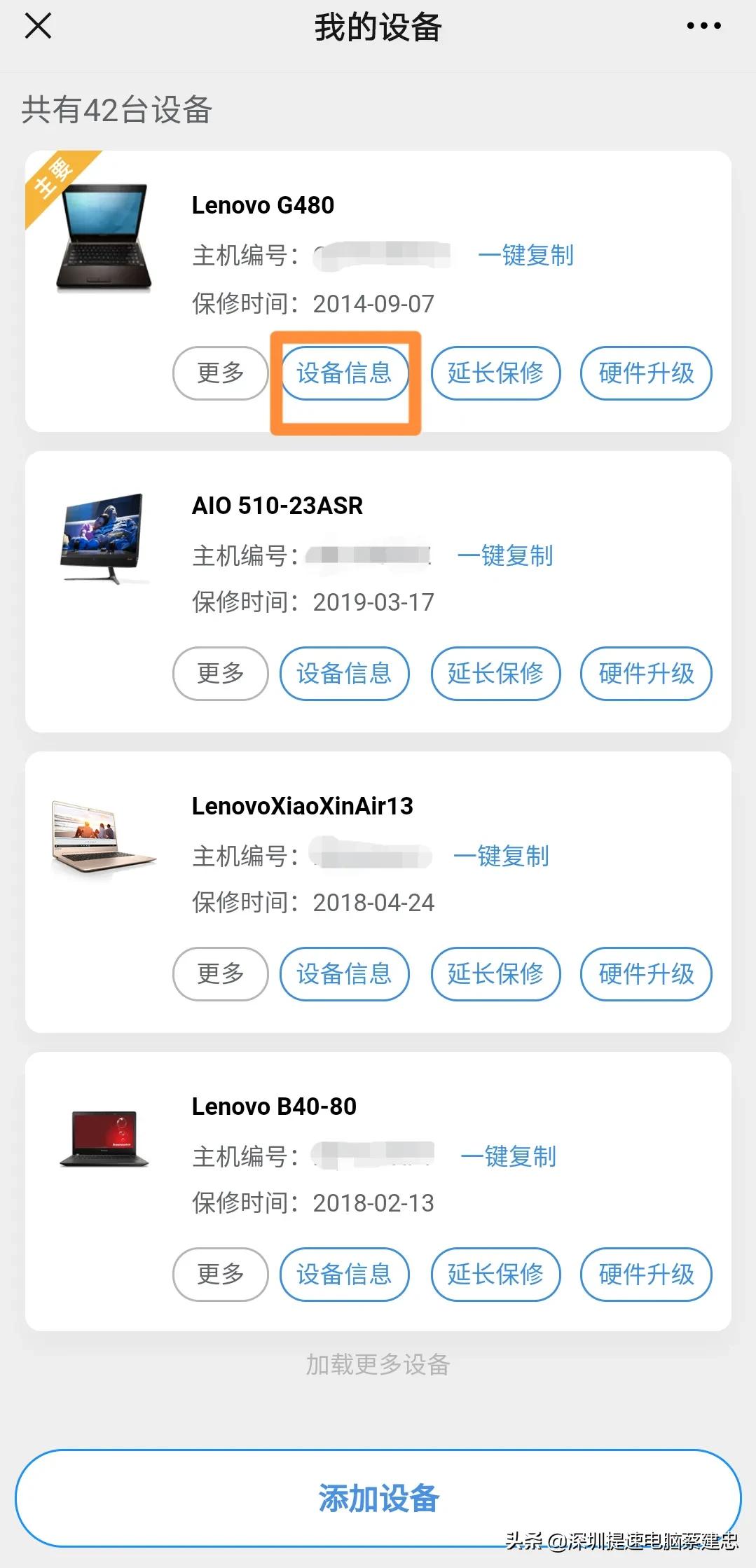Copy LenovoXiaoXinAir13 host number with 一键复制
This screenshot has height=1568, width=756.
[x=502, y=856]
